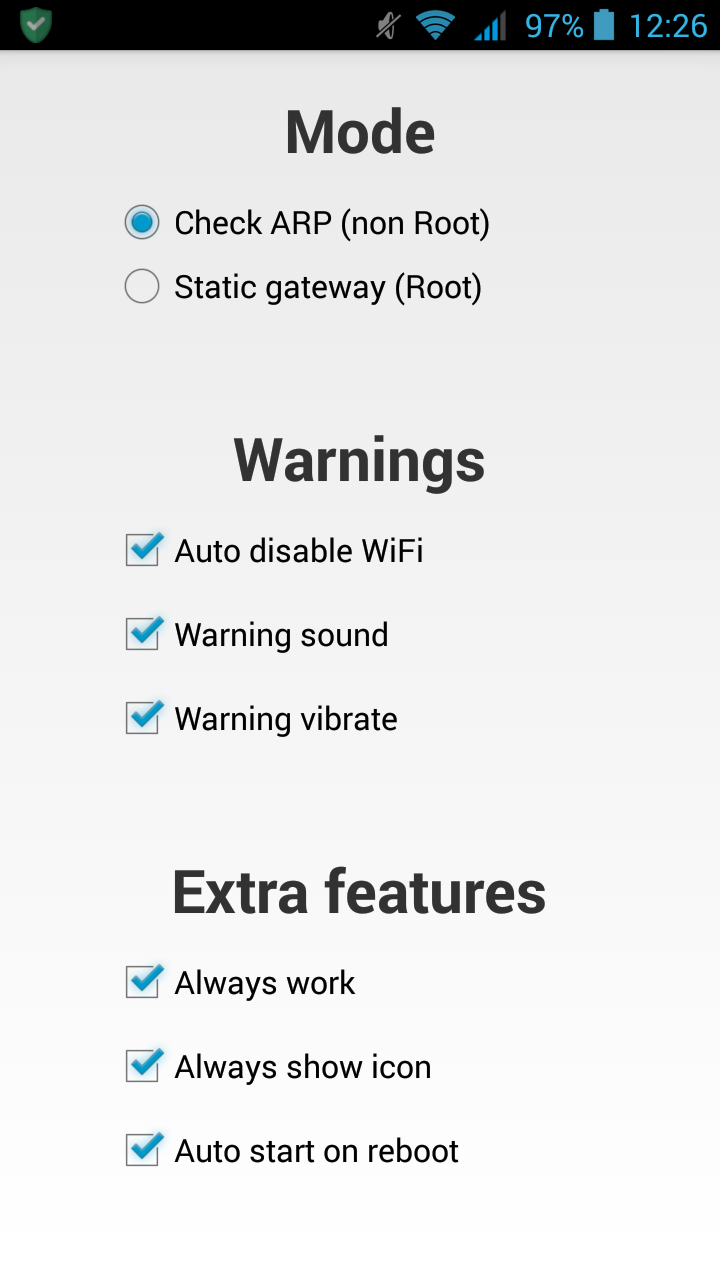The width and height of the screenshot is (720, 1280).
Task: Toggle Auto start on reboot
Action: click(x=142, y=1150)
